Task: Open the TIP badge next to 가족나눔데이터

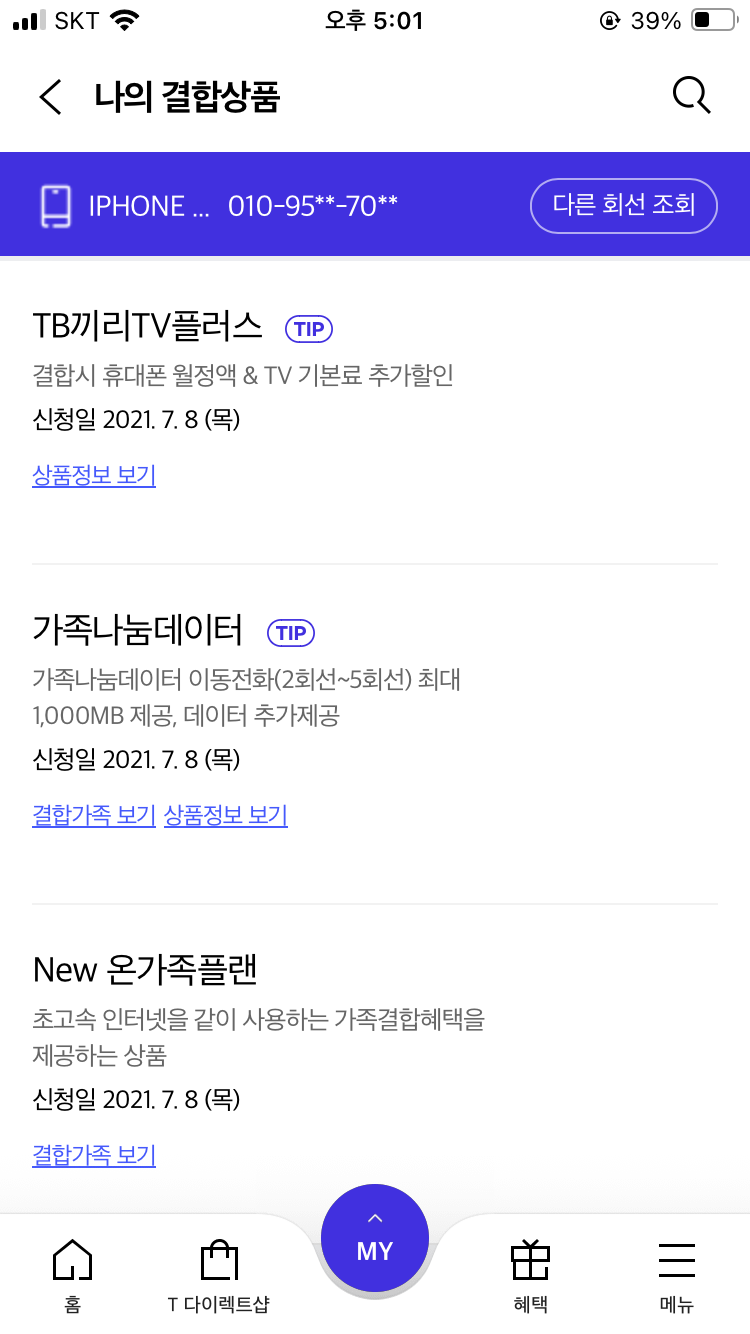Action: (x=291, y=633)
